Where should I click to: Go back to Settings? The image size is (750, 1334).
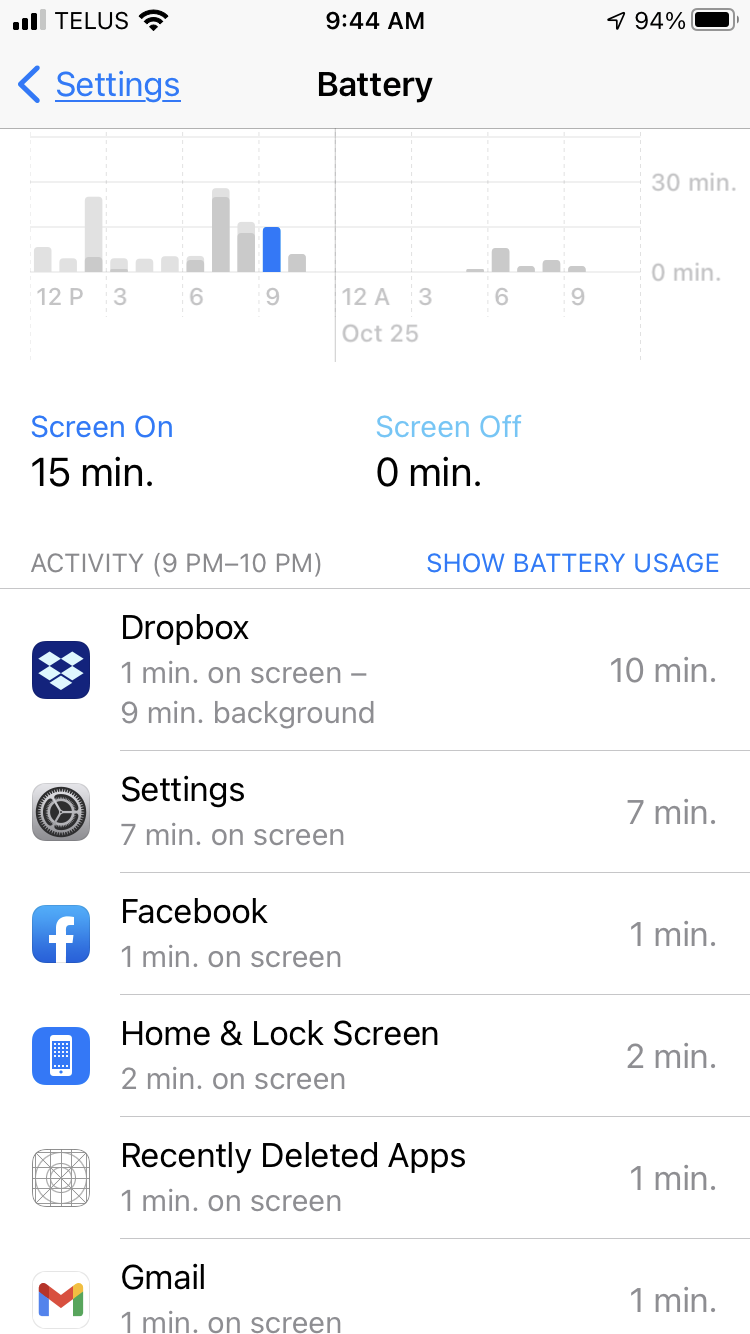click(x=99, y=85)
